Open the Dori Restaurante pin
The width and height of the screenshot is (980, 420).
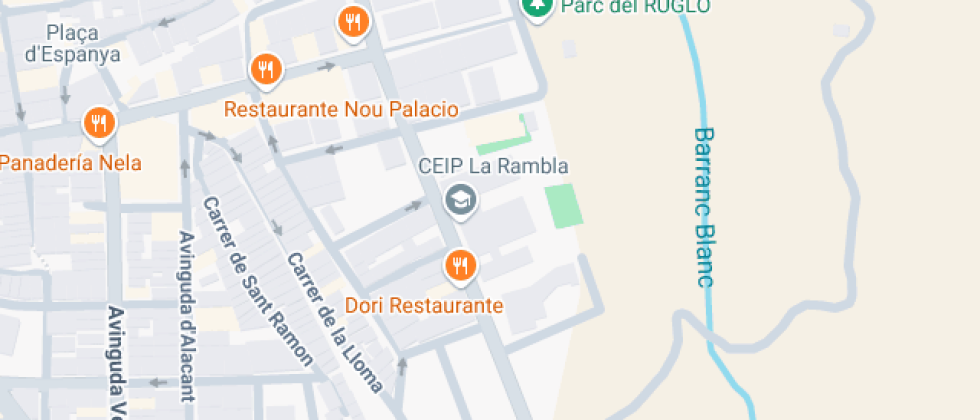(x=459, y=265)
